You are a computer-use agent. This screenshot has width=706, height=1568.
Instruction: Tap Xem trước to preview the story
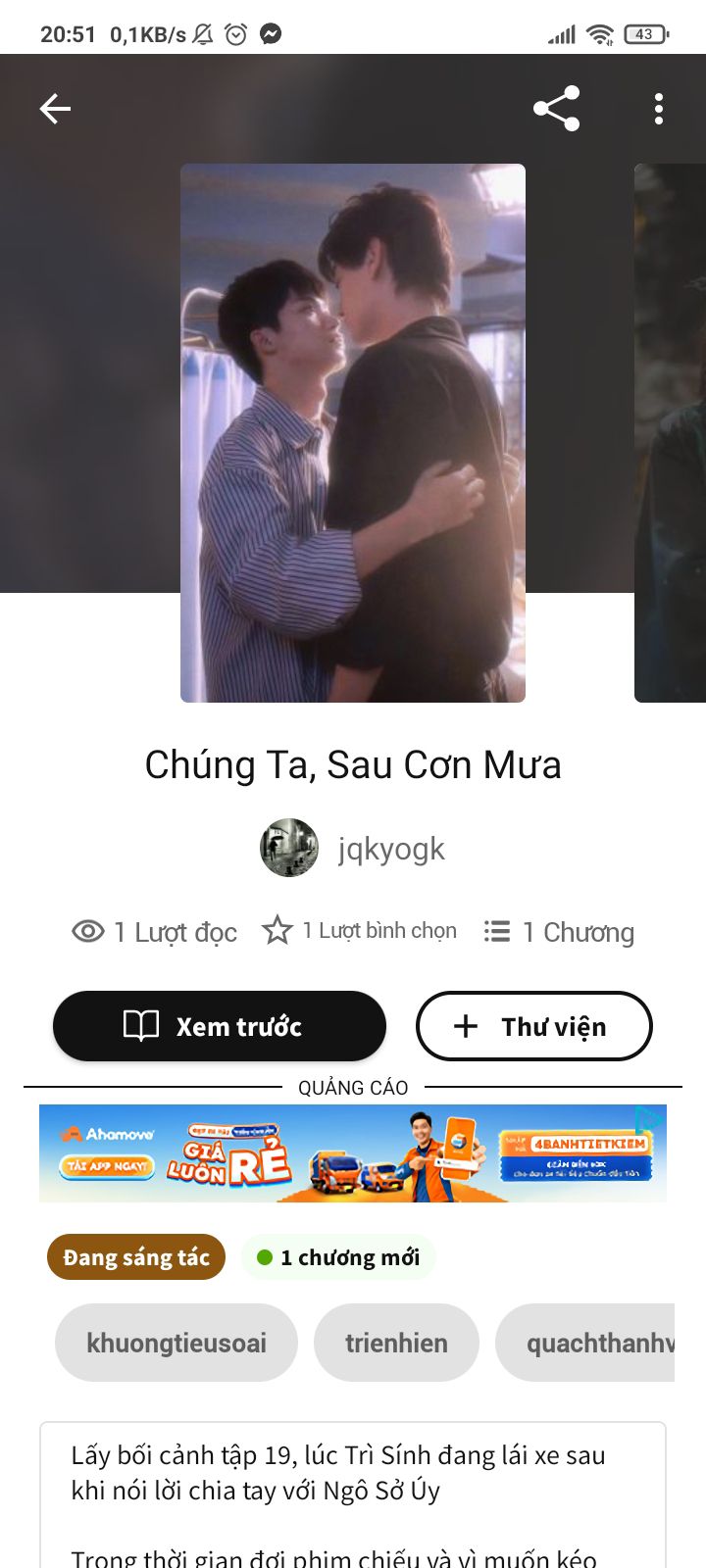220,1026
